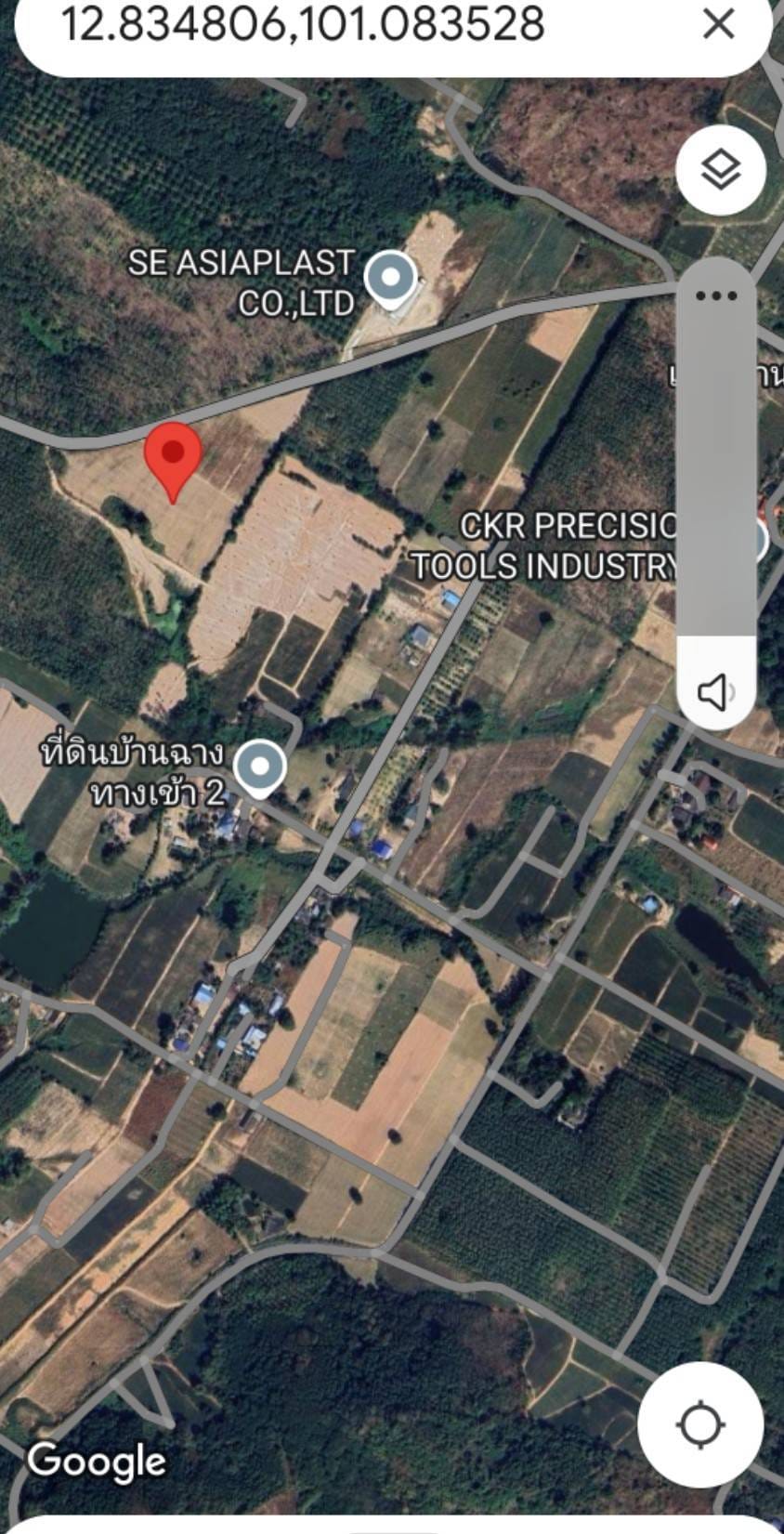Clear the coordinates search with the X

pyautogui.click(x=719, y=23)
